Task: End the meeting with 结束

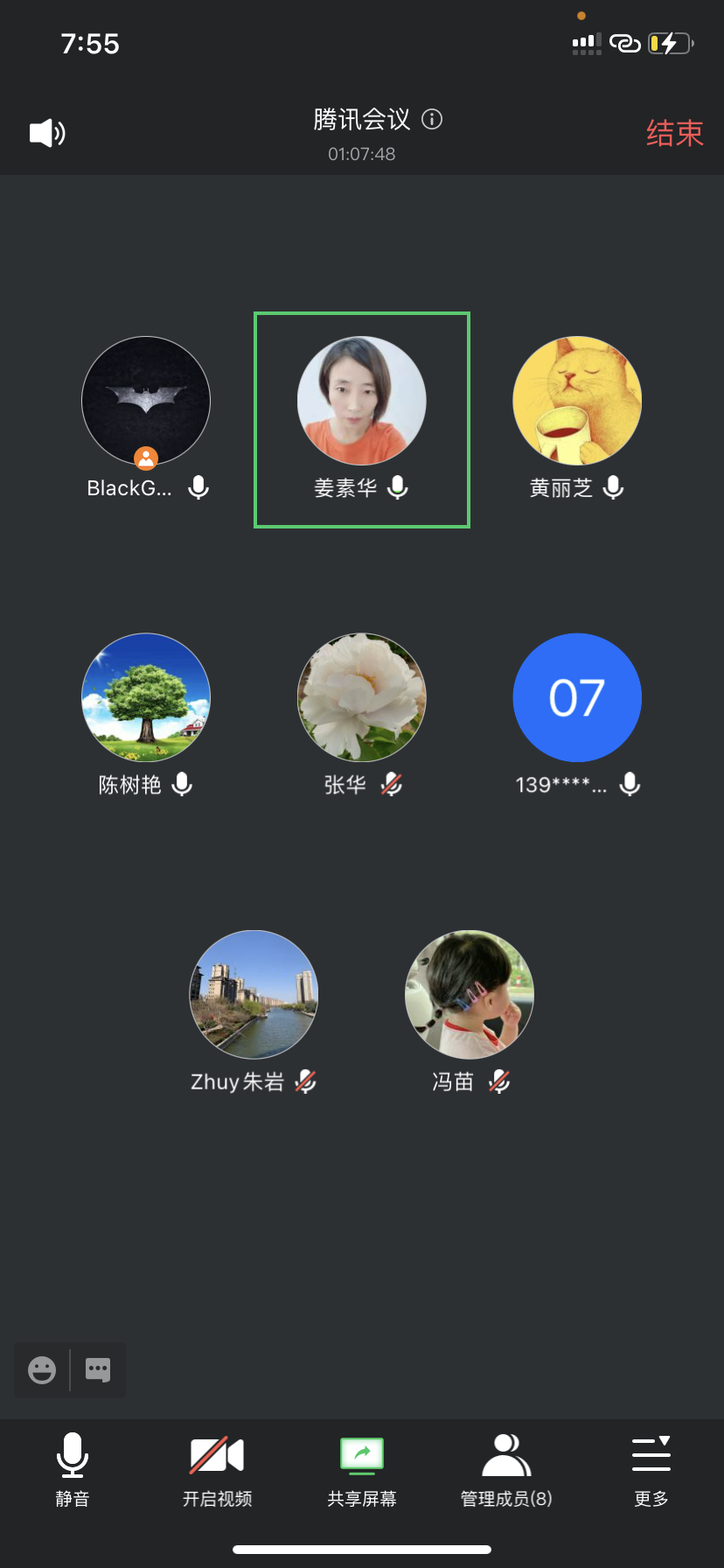Action: (x=674, y=133)
